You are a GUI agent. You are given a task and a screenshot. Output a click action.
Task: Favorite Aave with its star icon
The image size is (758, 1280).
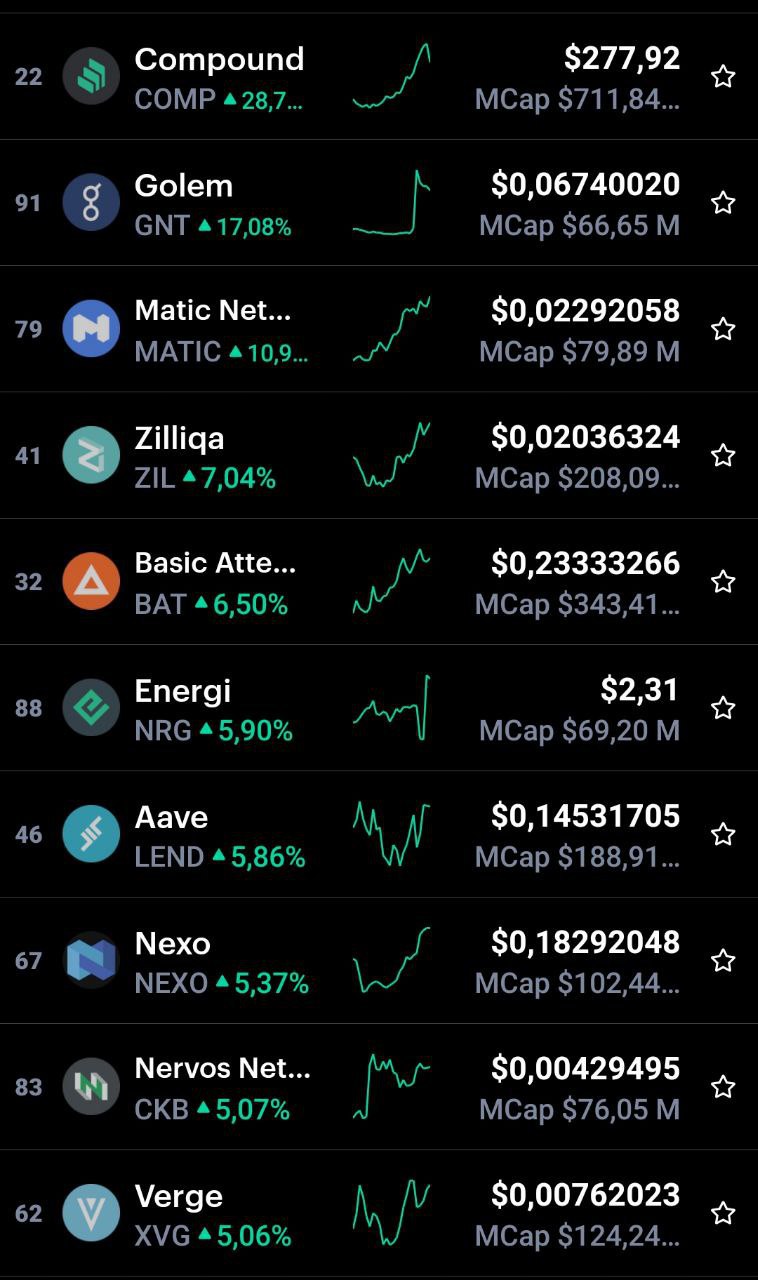(x=723, y=834)
